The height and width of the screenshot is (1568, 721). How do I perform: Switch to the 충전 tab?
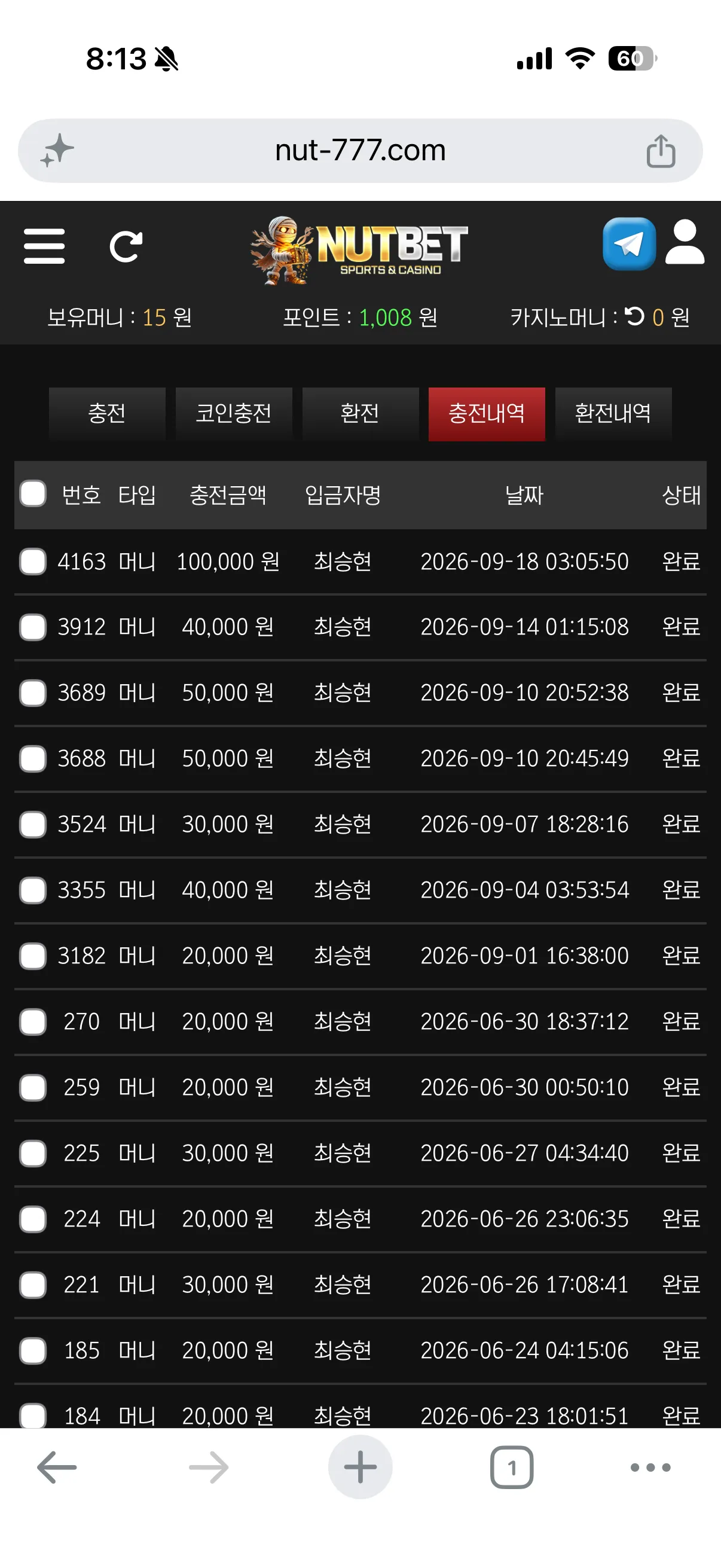[x=107, y=413]
